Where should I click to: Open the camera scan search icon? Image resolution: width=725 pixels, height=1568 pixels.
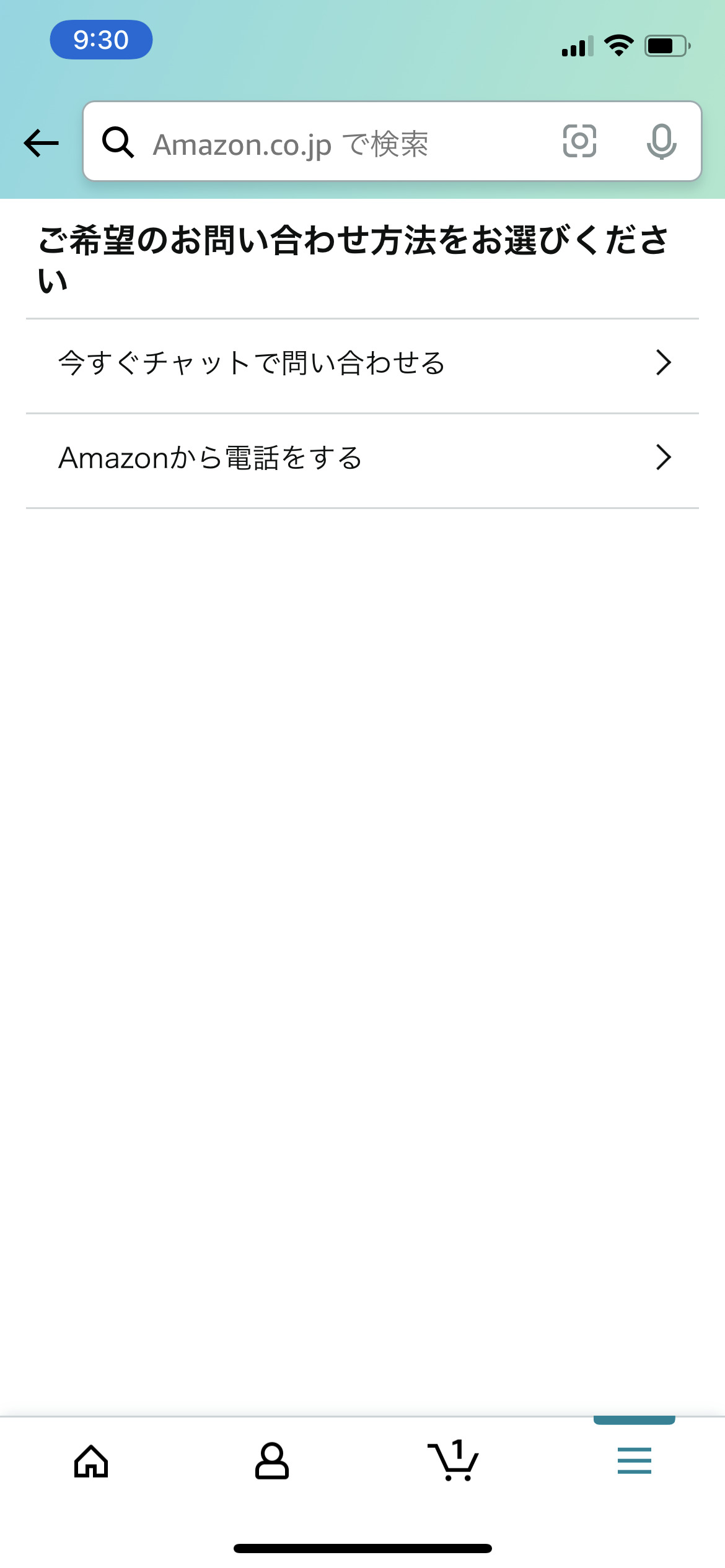(x=579, y=141)
